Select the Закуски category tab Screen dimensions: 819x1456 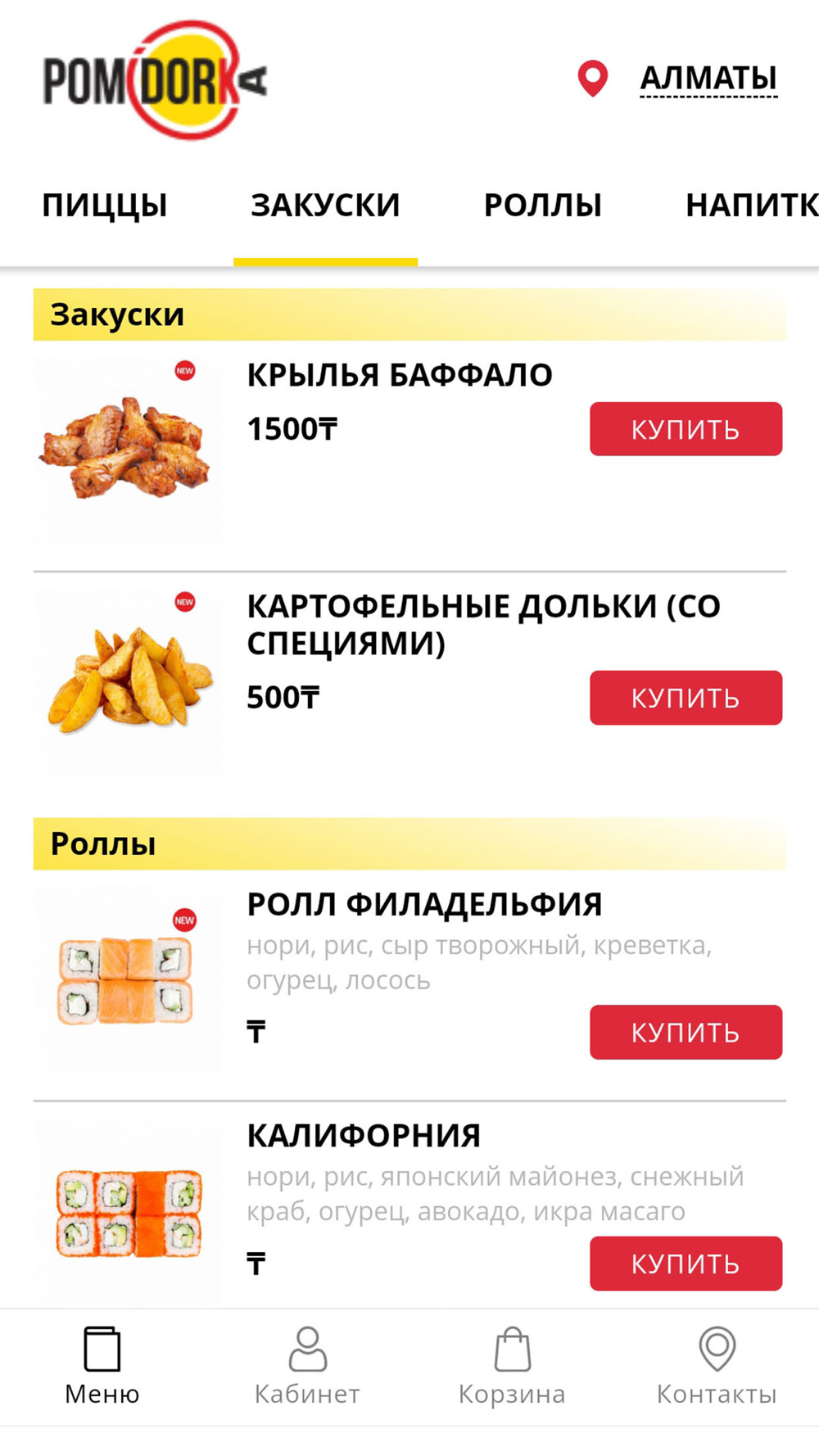tap(325, 206)
